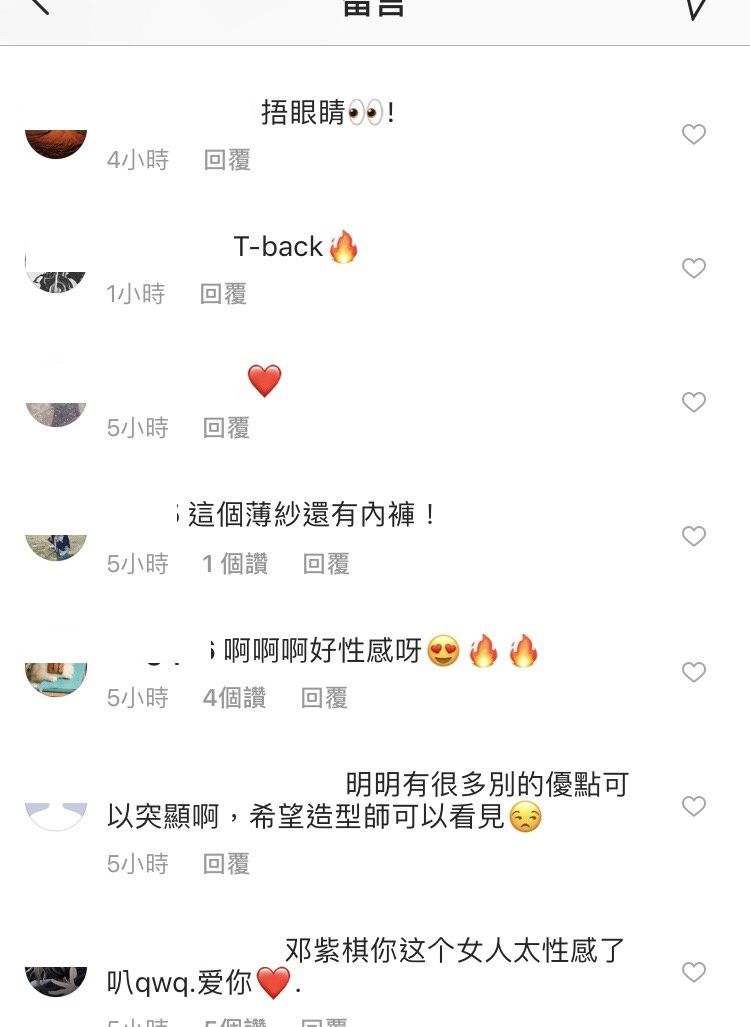The width and height of the screenshot is (750, 1027).
Task: Like the comment '啊啊啊好性感呀'
Action: pyautogui.click(x=693, y=673)
